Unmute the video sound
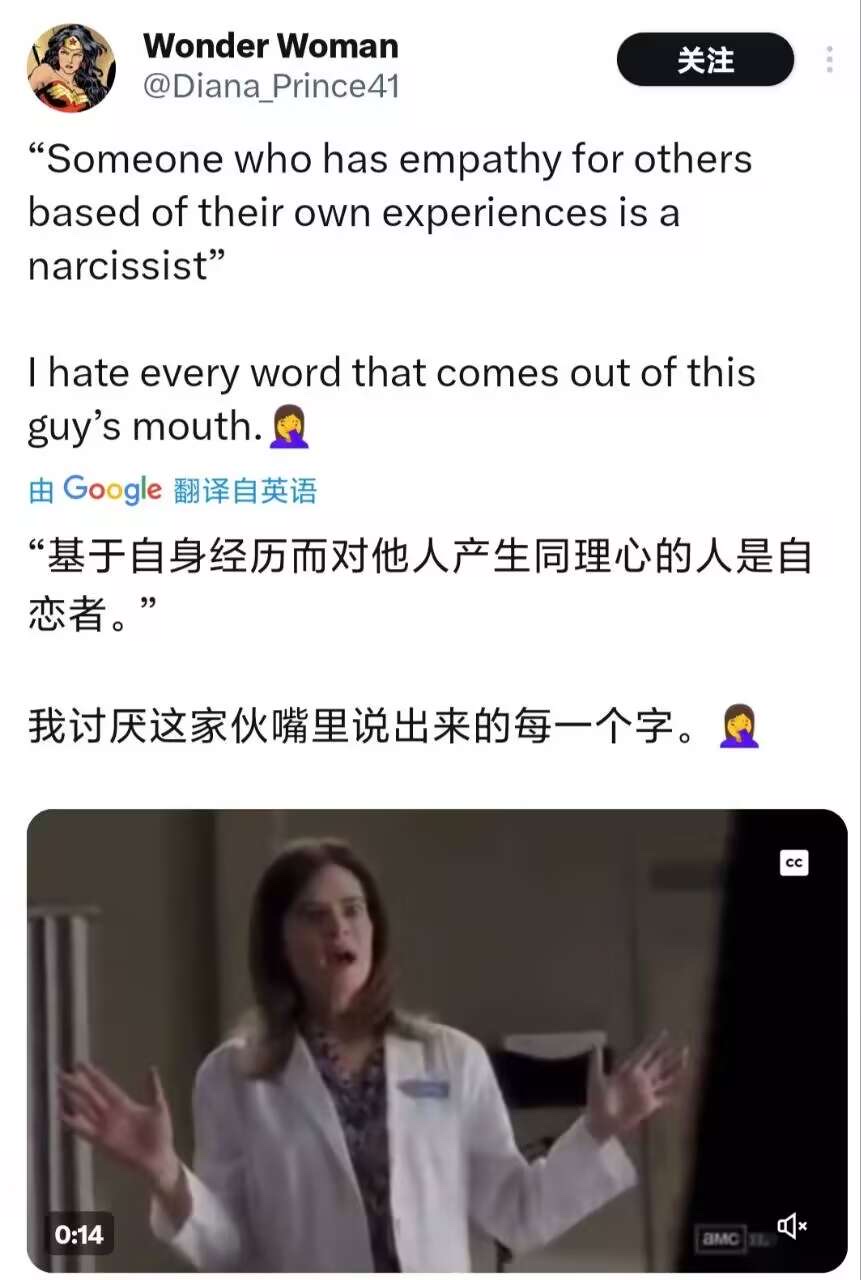 [792, 1226]
